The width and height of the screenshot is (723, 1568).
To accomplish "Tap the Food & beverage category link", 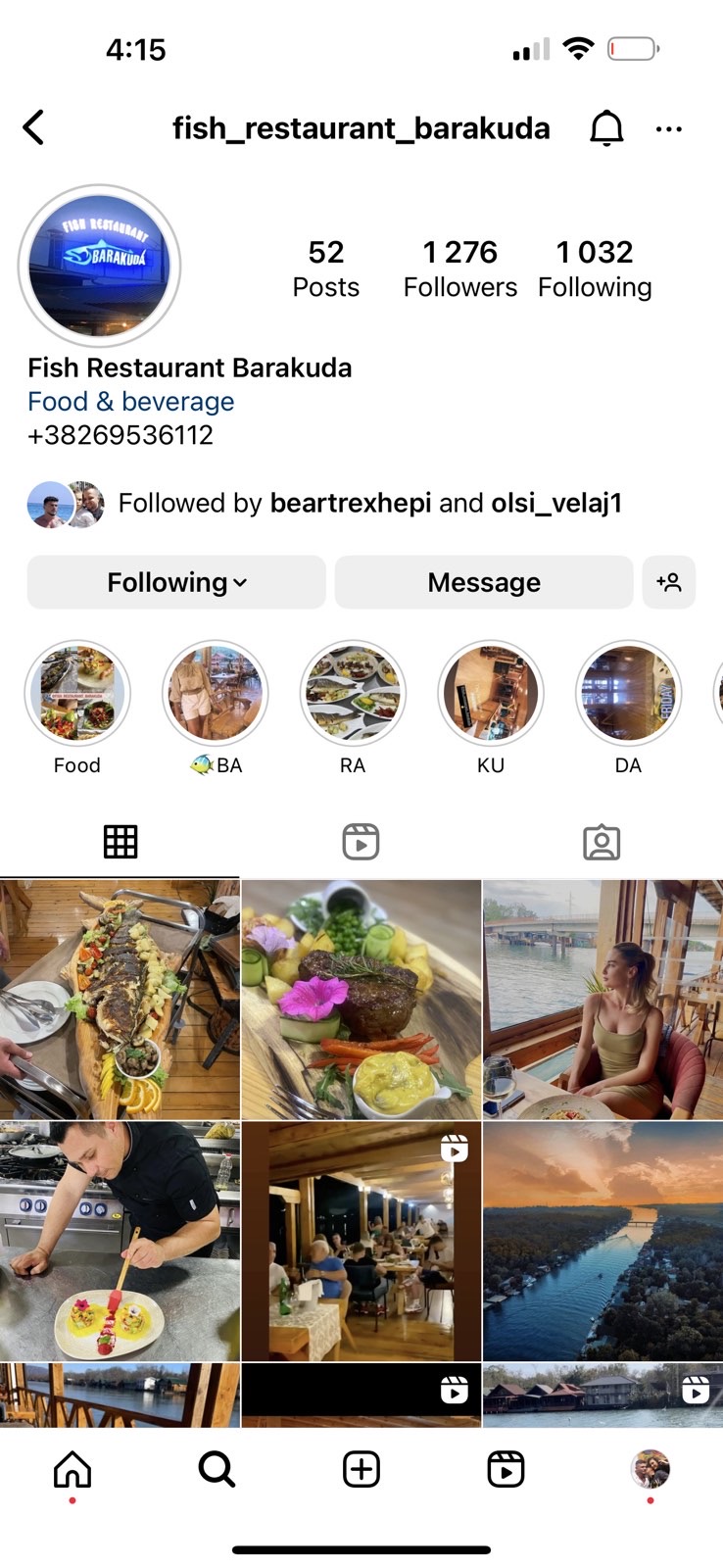I will click(130, 402).
